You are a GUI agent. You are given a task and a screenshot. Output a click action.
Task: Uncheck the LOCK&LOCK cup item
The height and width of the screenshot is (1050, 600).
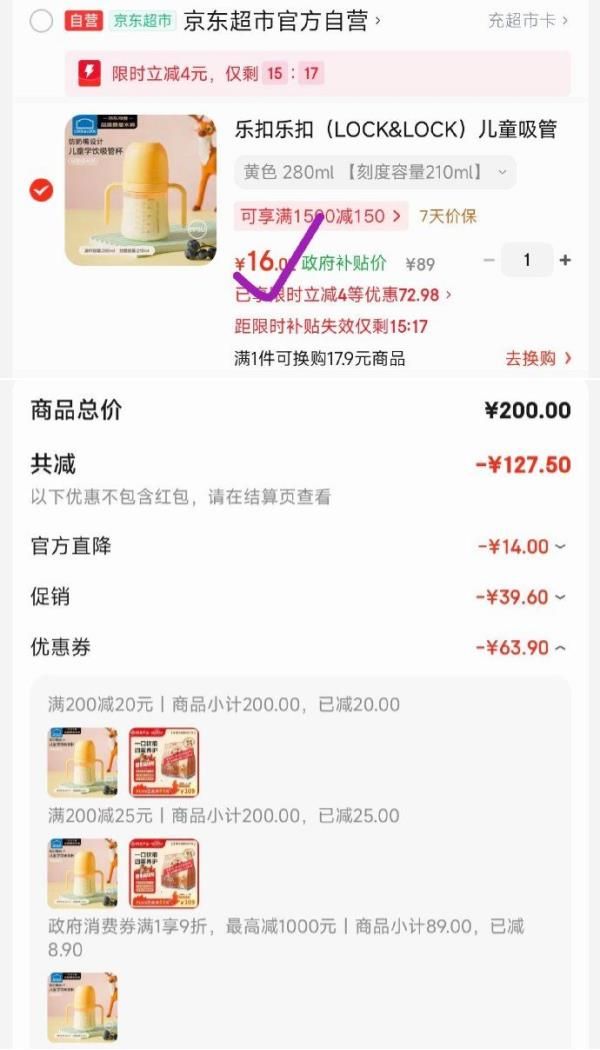point(41,190)
